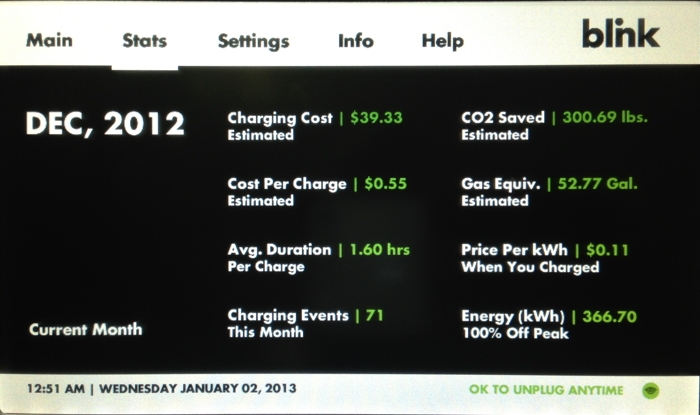Image resolution: width=700 pixels, height=415 pixels.
Task: Open the Settings tab
Action: coord(253,41)
